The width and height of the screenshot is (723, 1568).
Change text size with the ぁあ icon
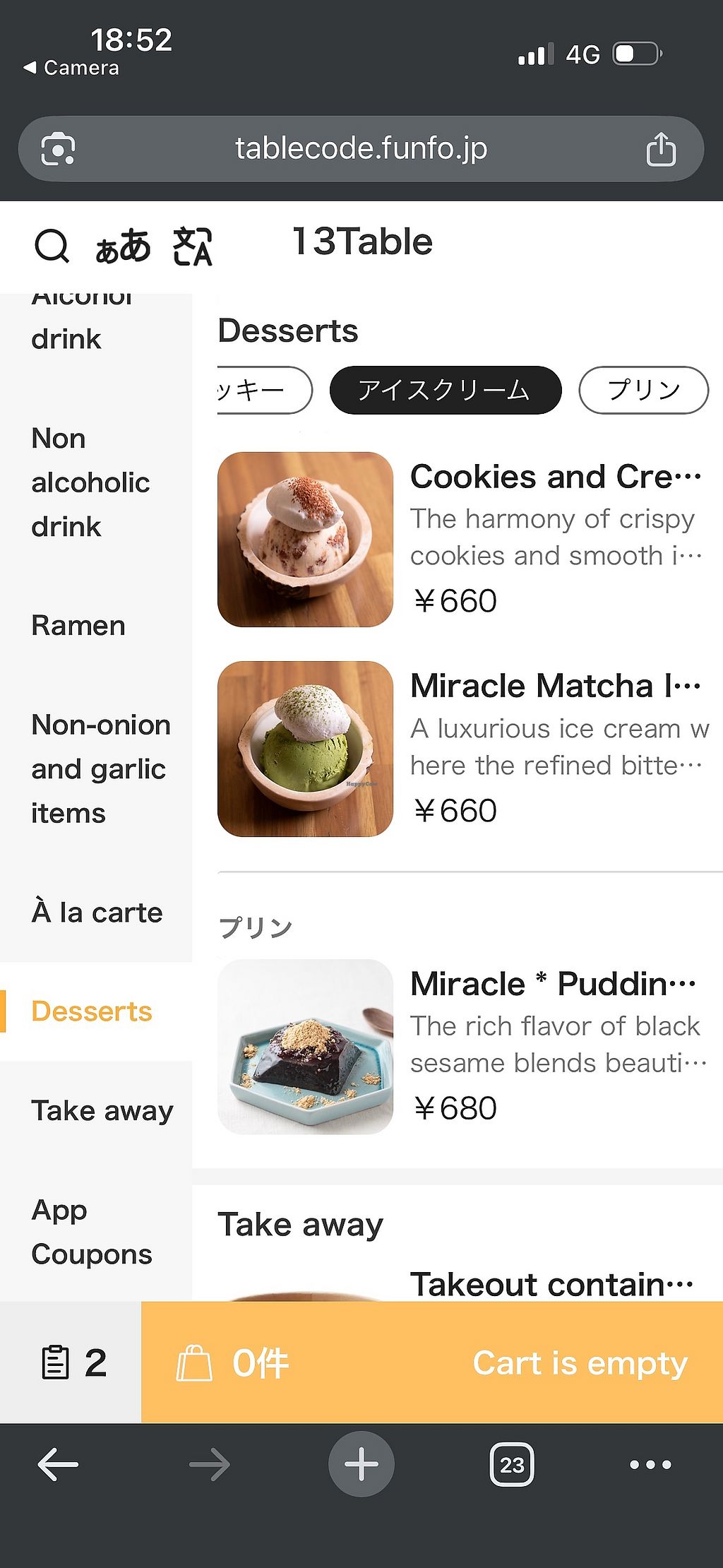click(x=123, y=247)
